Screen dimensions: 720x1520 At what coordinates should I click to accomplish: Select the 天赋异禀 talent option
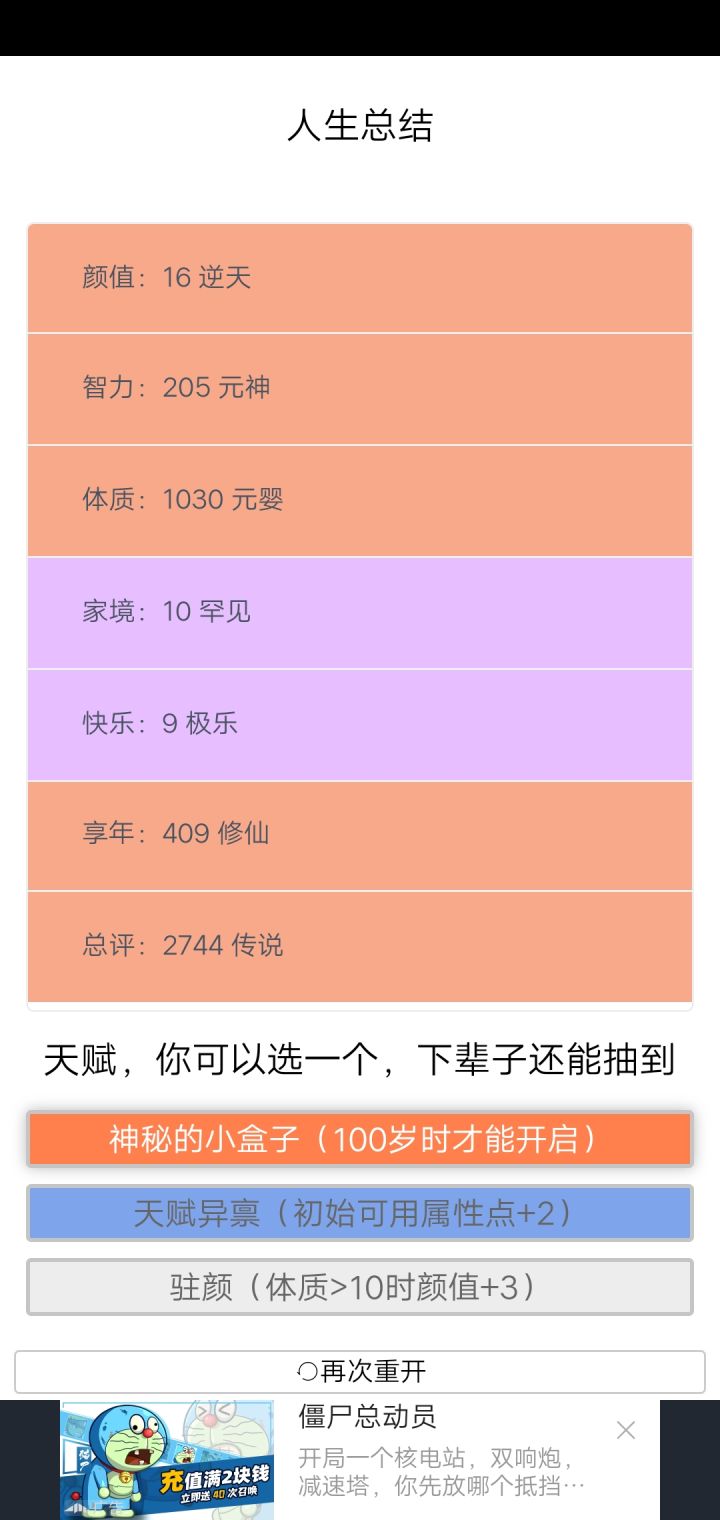coord(360,1212)
